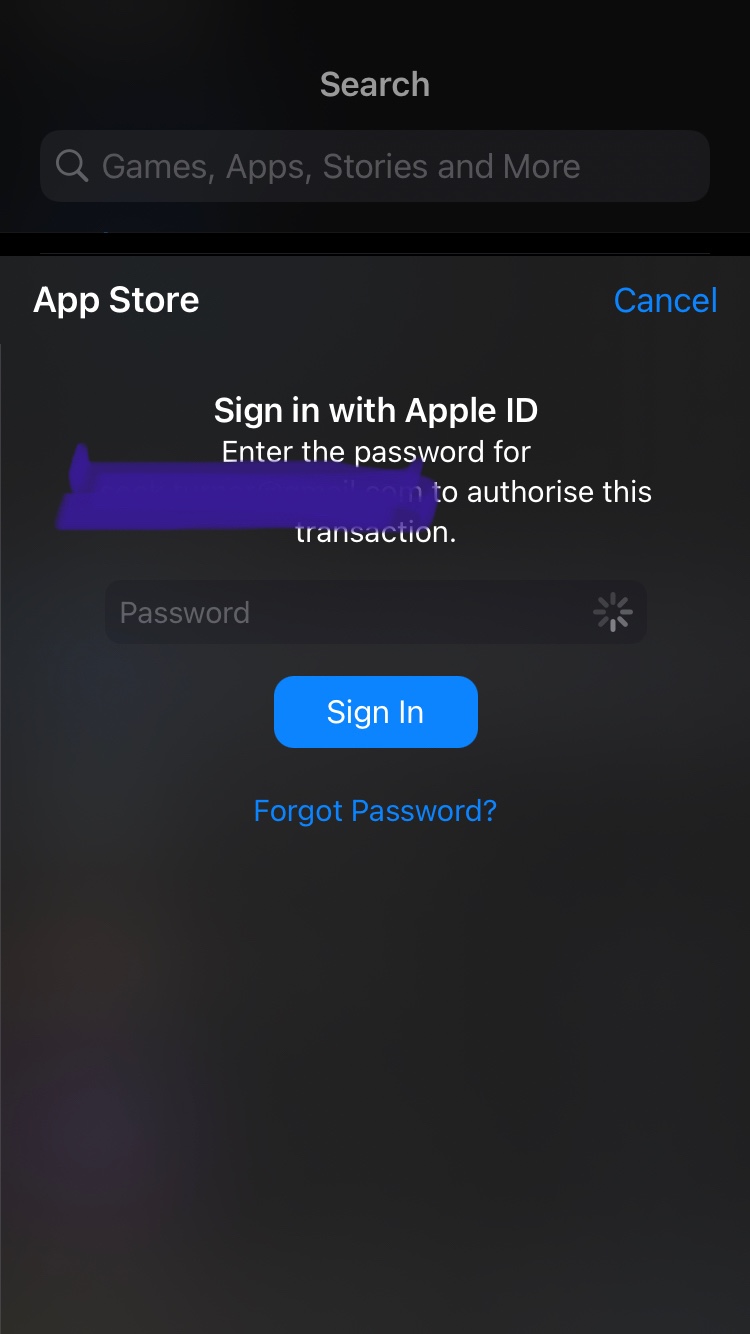
Task: Click the Sign in with Apple ID heading
Action: coord(375,410)
